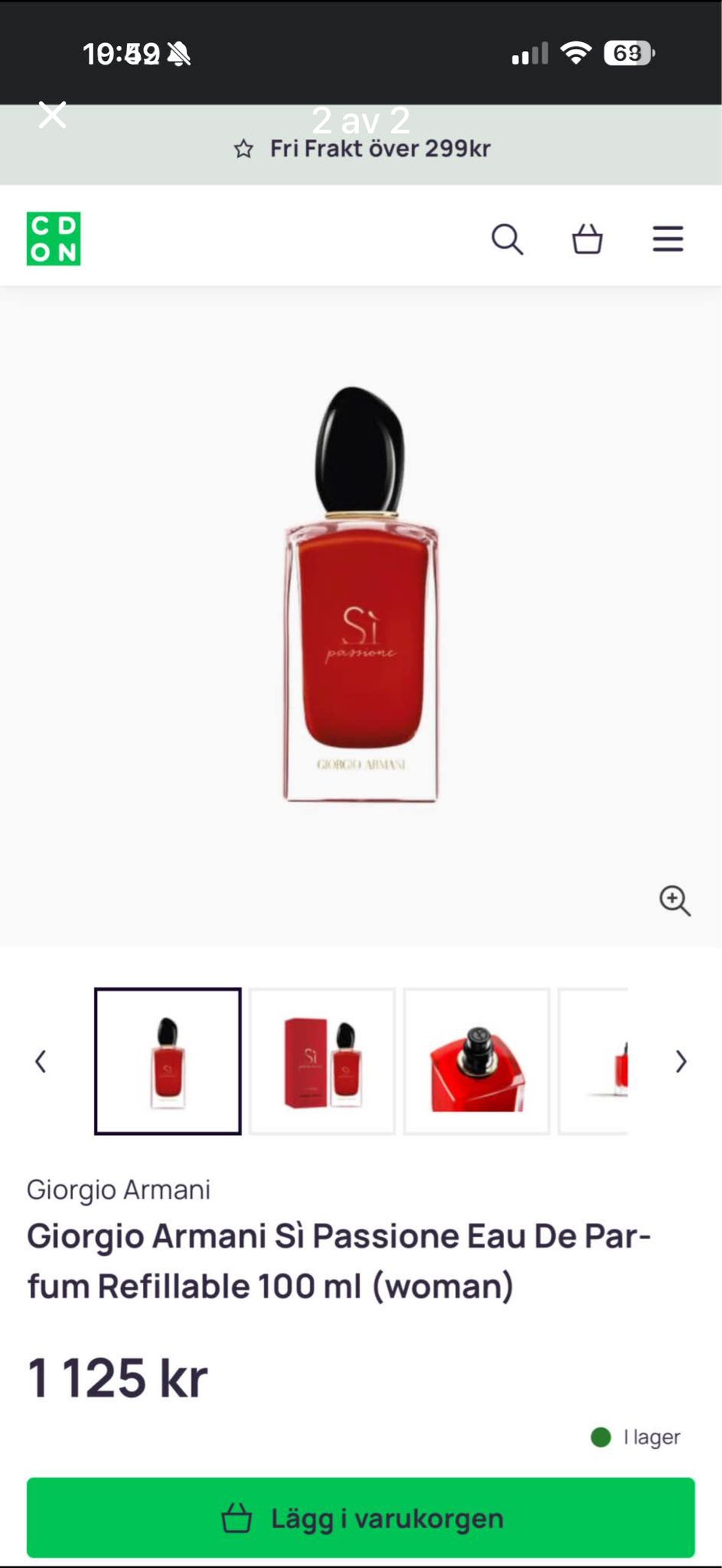Open the shopping basket
Viewport: 722px width, 1568px height.
tap(587, 240)
